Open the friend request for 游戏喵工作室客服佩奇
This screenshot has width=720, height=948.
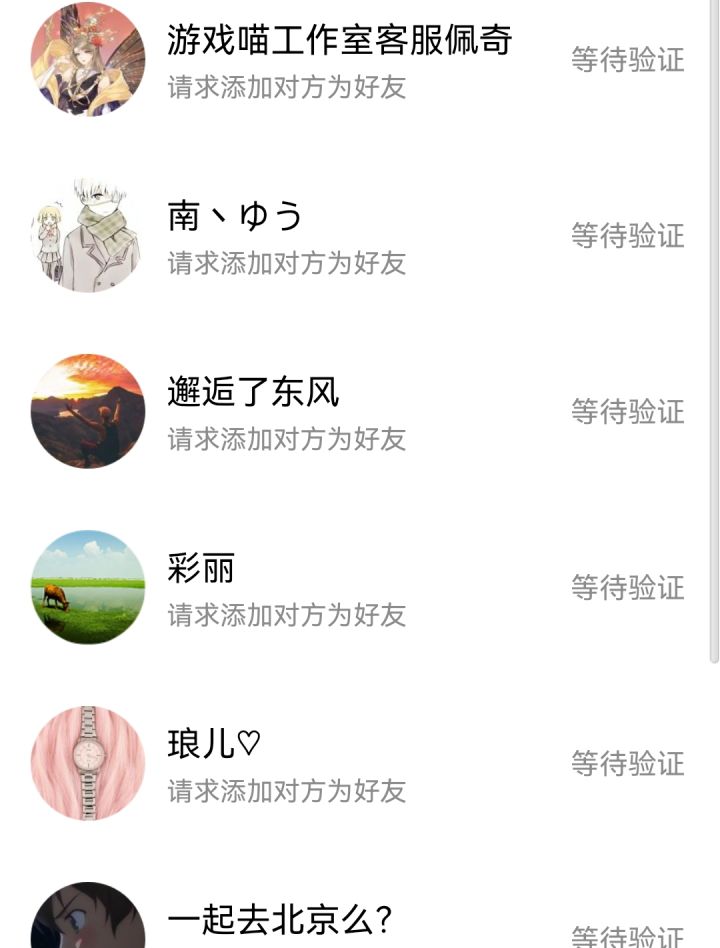pos(340,59)
